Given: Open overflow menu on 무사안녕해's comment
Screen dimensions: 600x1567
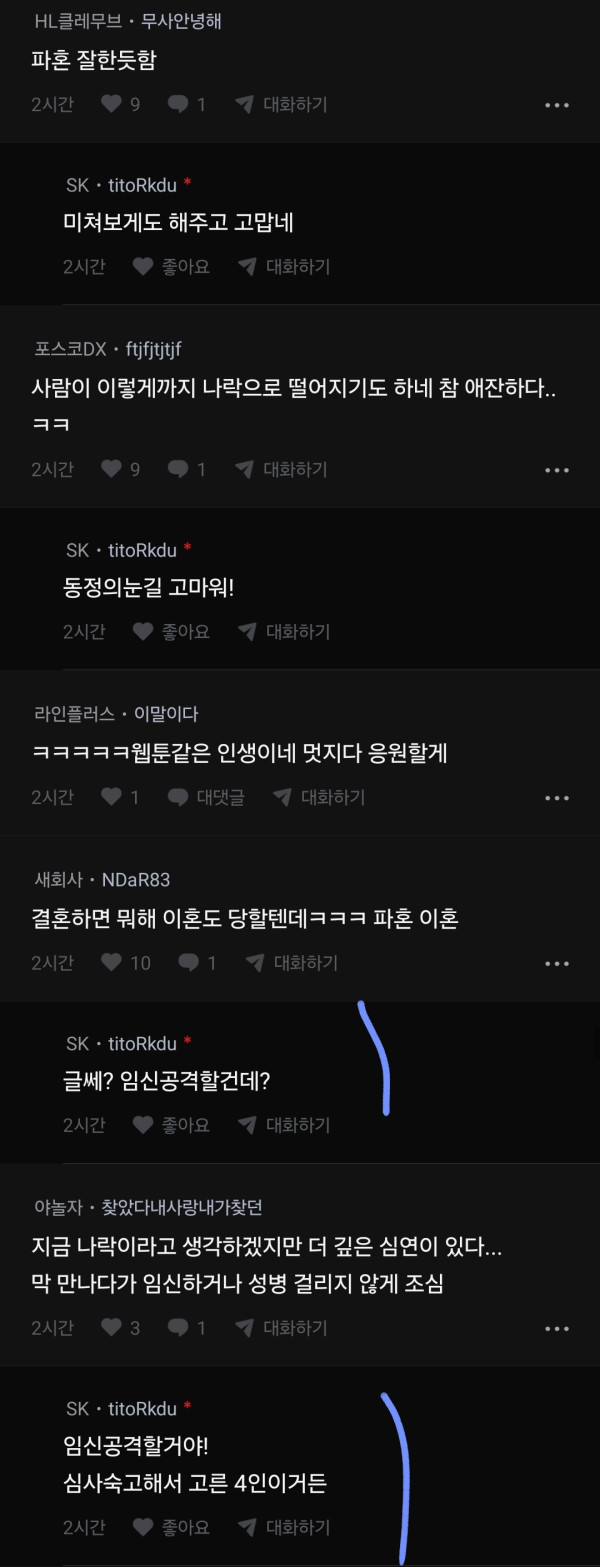Looking at the screenshot, I should [x=557, y=105].
